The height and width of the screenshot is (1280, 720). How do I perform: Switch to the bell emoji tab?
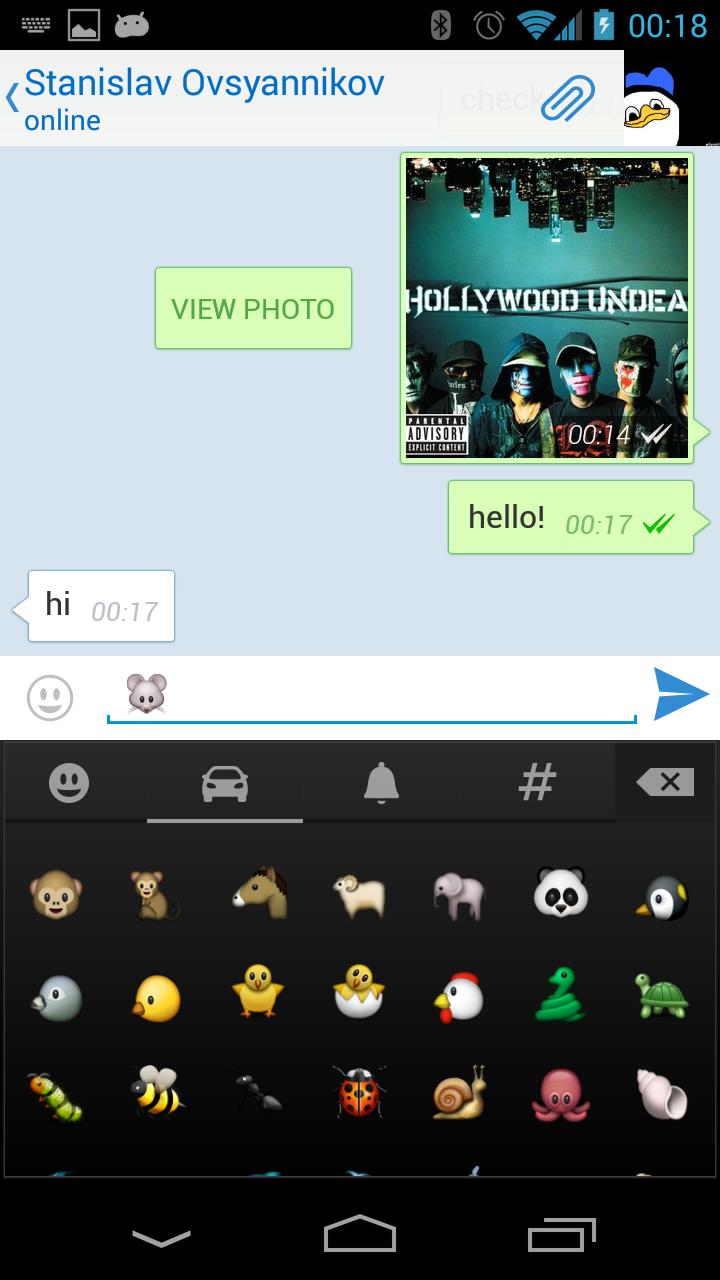tap(381, 783)
